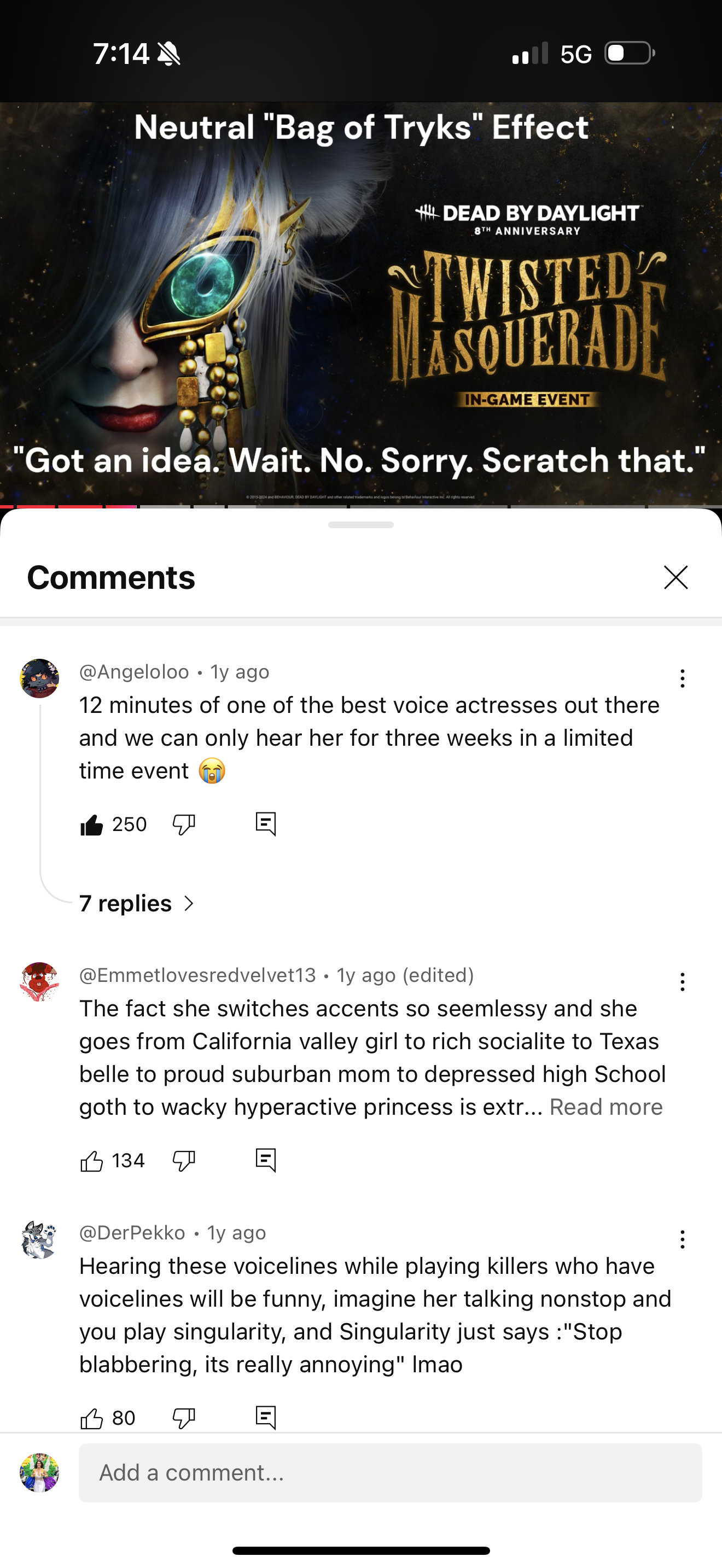Open @DerPekko's profile picture
The width and height of the screenshot is (722, 1568).
(x=39, y=1239)
